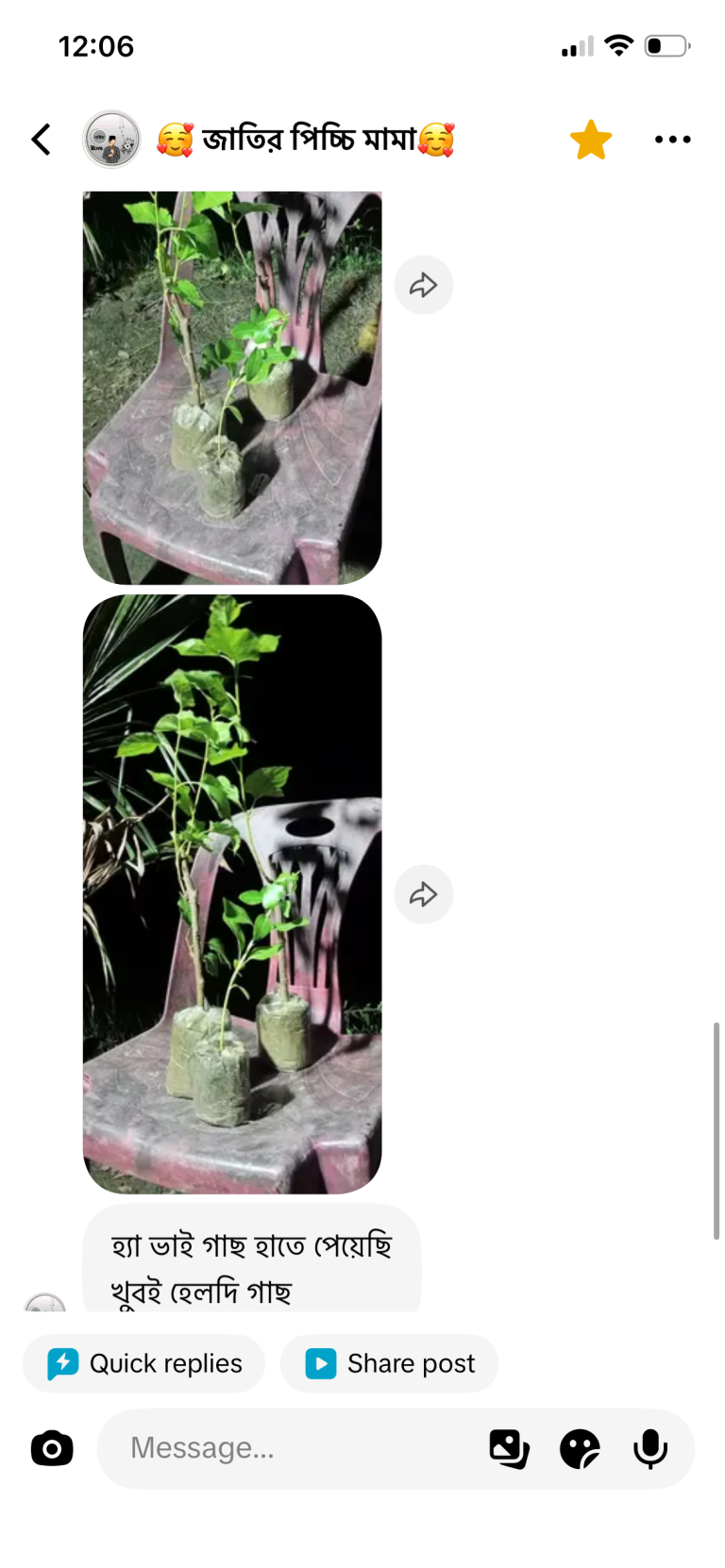Open Quick replies
The height and width of the screenshot is (1568, 725).
click(143, 1363)
